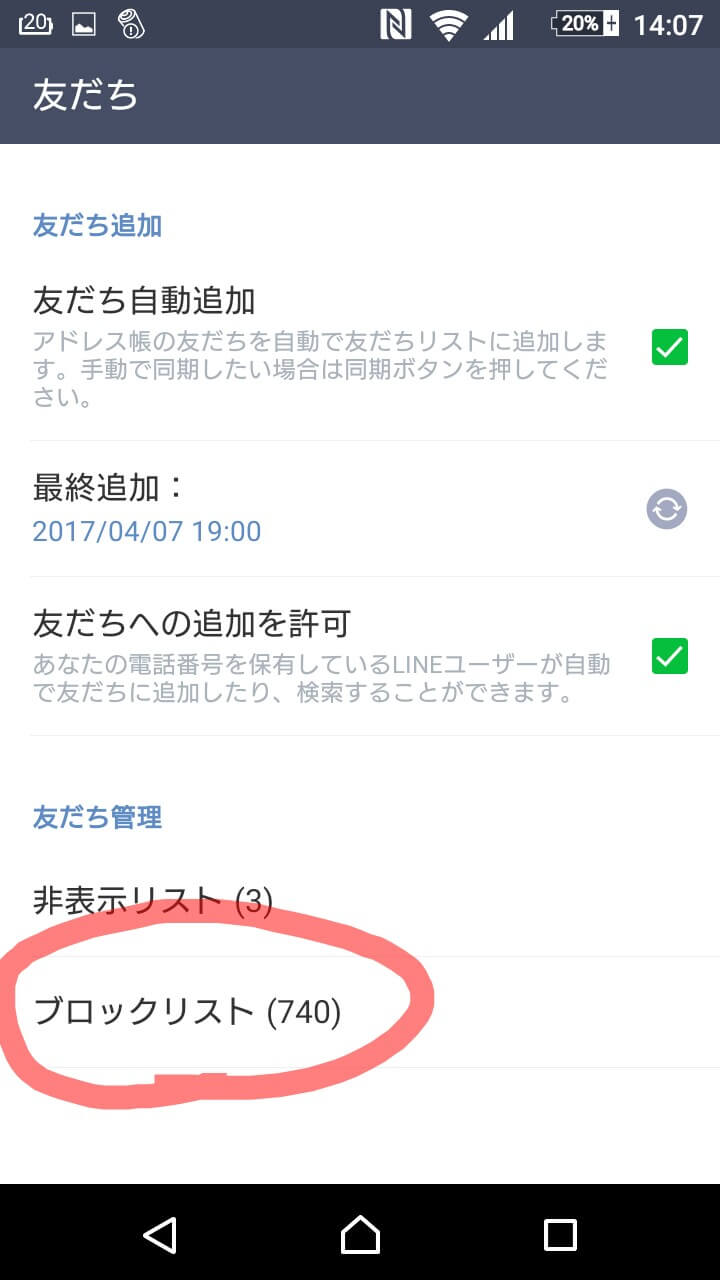Go to the home screen
Viewport: 720px width, 1280px height.
[360, 1234]
